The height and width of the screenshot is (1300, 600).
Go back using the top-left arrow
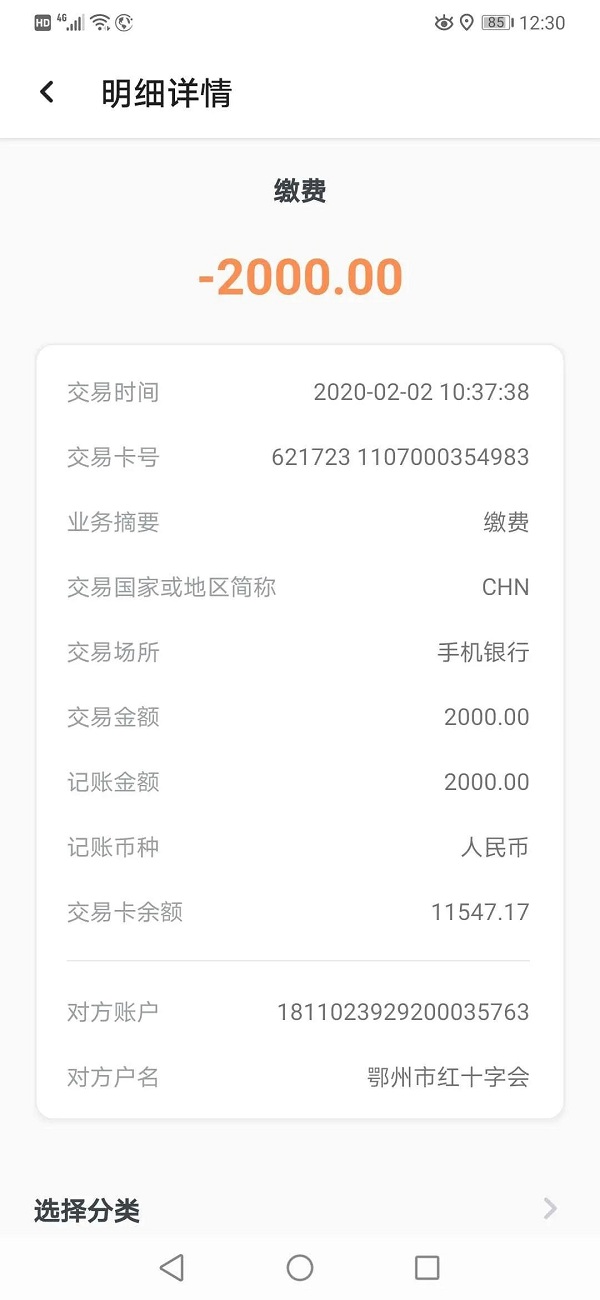click(x=46, y=93)
